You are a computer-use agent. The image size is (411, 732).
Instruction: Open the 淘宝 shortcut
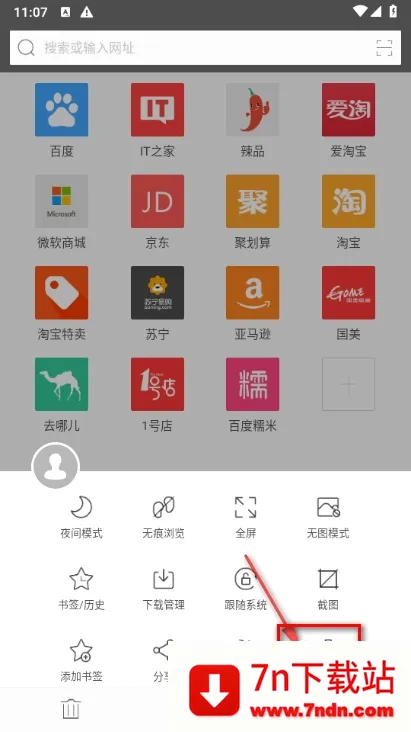tap(348, 212)
